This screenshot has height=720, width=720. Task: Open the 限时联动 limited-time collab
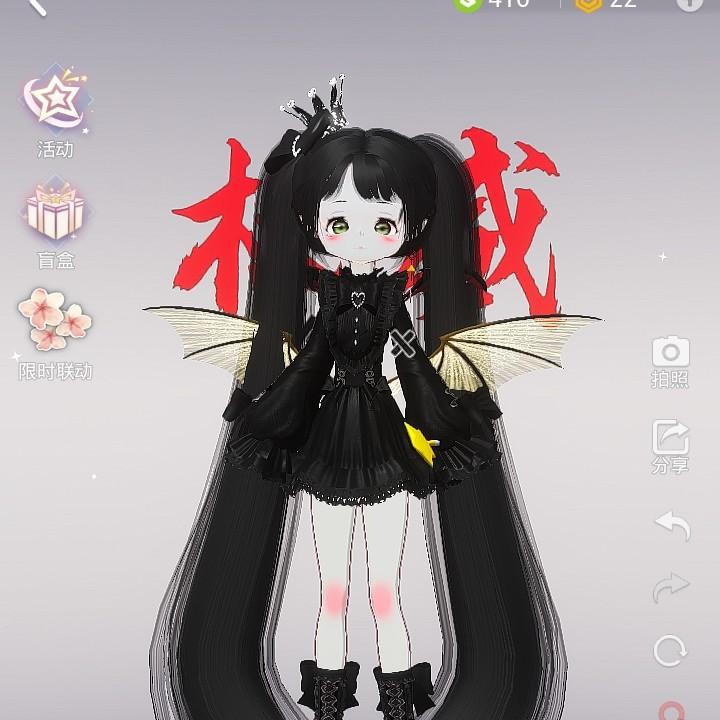[56, 322]
